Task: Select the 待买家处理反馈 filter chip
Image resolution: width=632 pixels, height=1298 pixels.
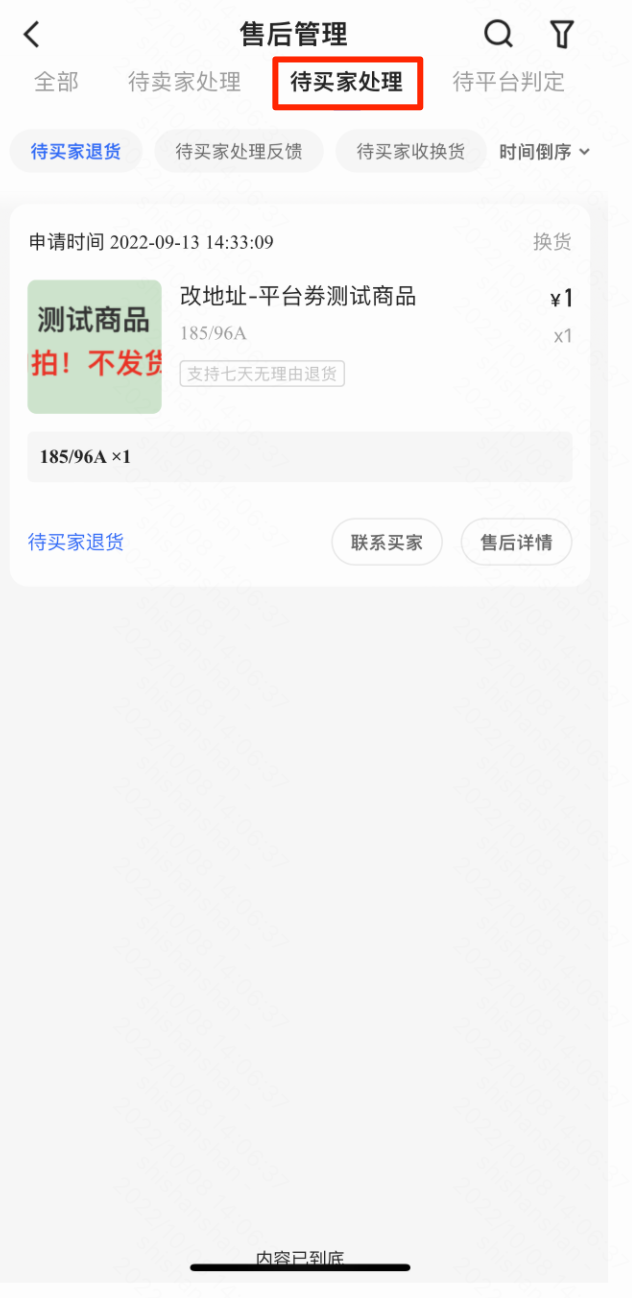Action: point(238,152)
